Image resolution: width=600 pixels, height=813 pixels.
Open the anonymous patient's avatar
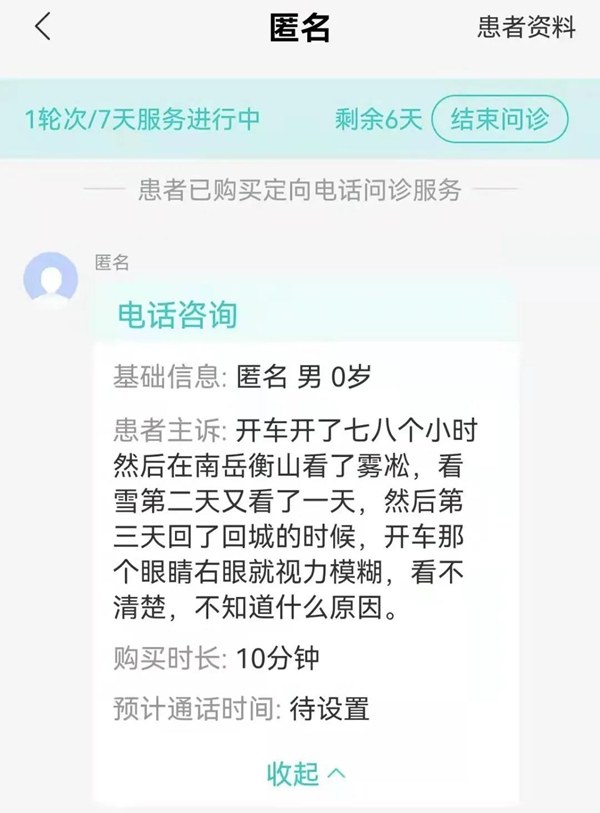click(x=50, y=278)
